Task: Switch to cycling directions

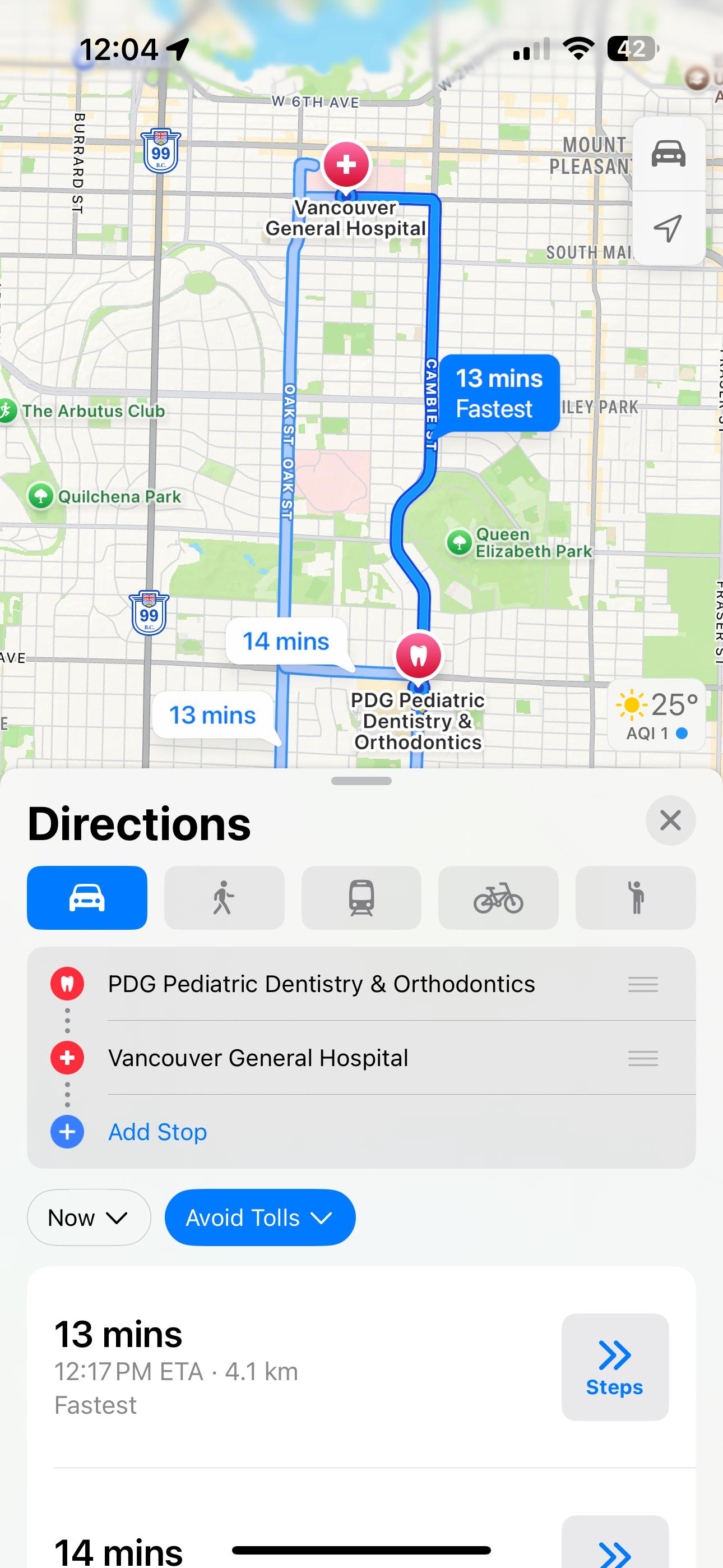Action: [x=498, y=898]
